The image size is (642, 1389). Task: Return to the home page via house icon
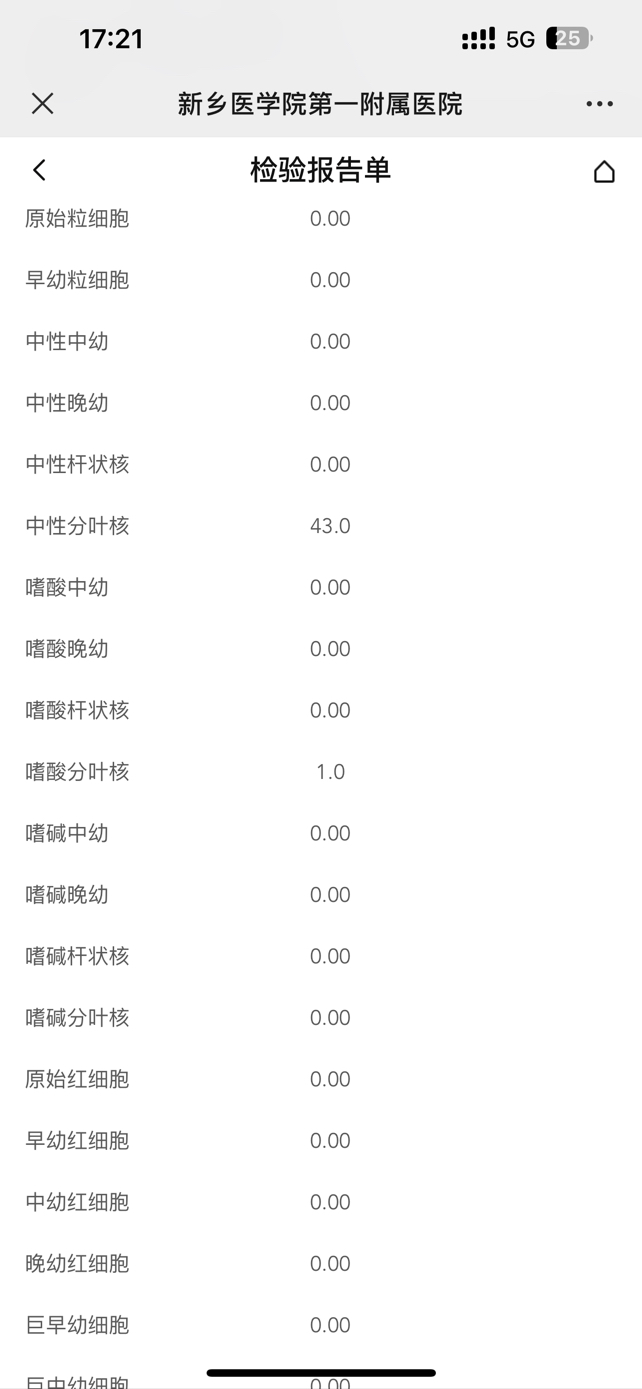(604, 171)
